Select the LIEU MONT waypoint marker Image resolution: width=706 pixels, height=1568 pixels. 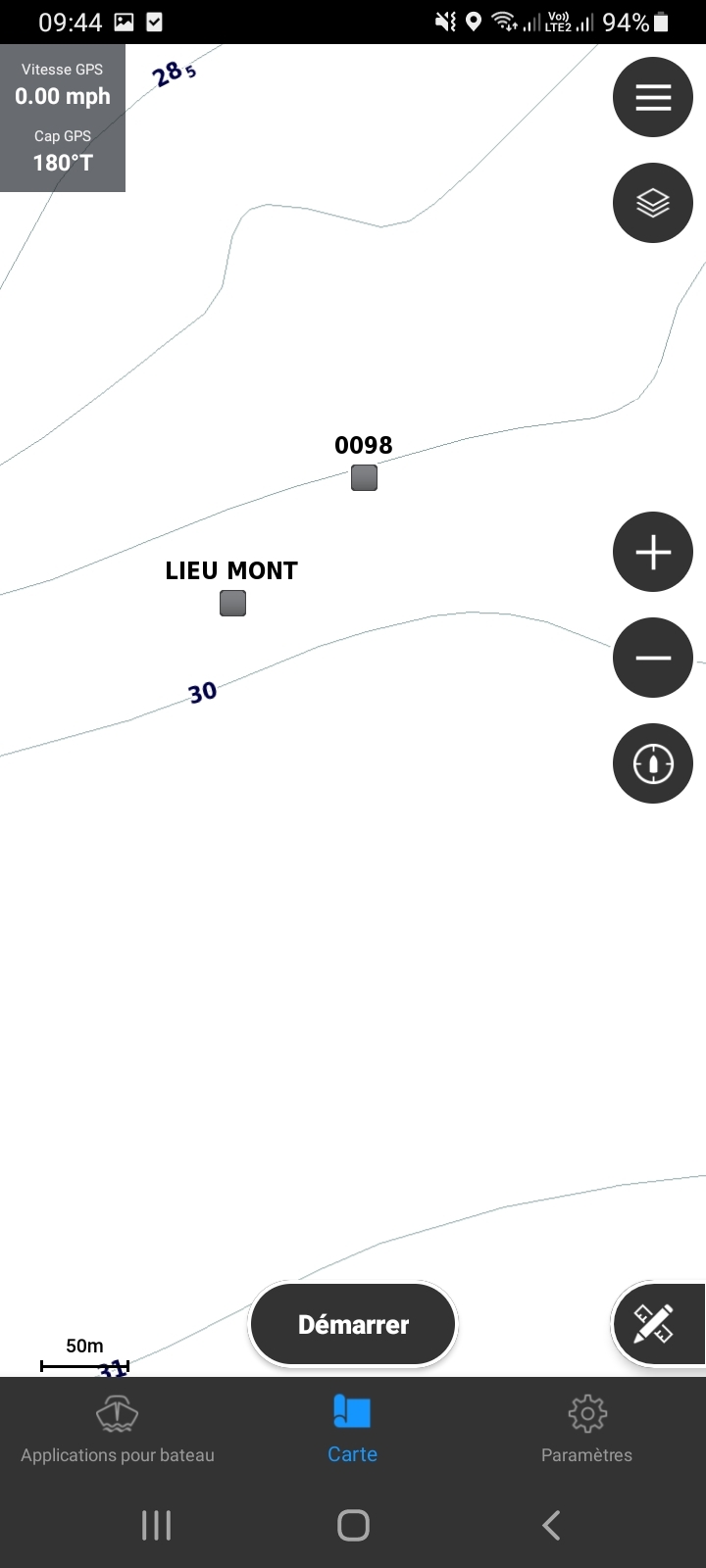tap(232, 604)
